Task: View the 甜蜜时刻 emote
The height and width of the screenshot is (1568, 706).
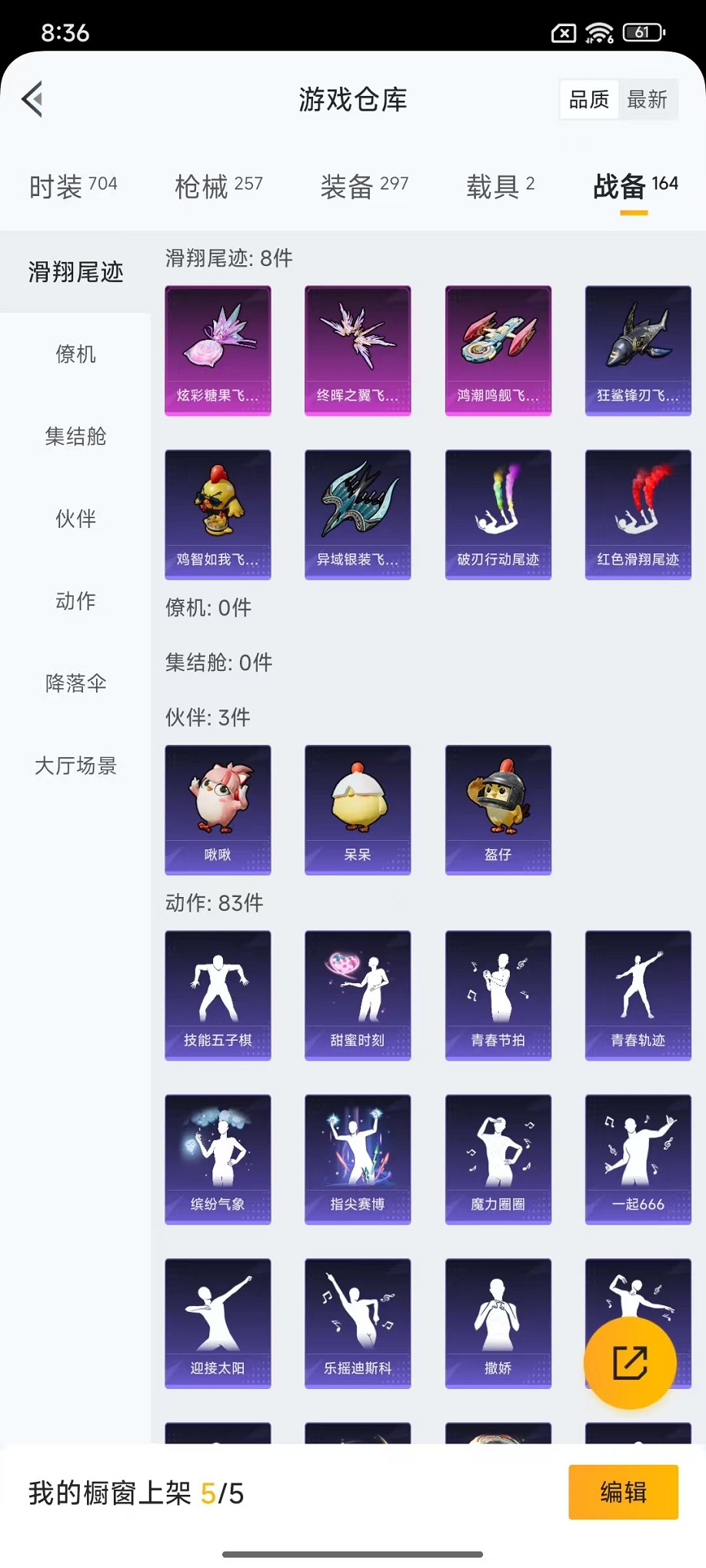Action: click(358, 995)
